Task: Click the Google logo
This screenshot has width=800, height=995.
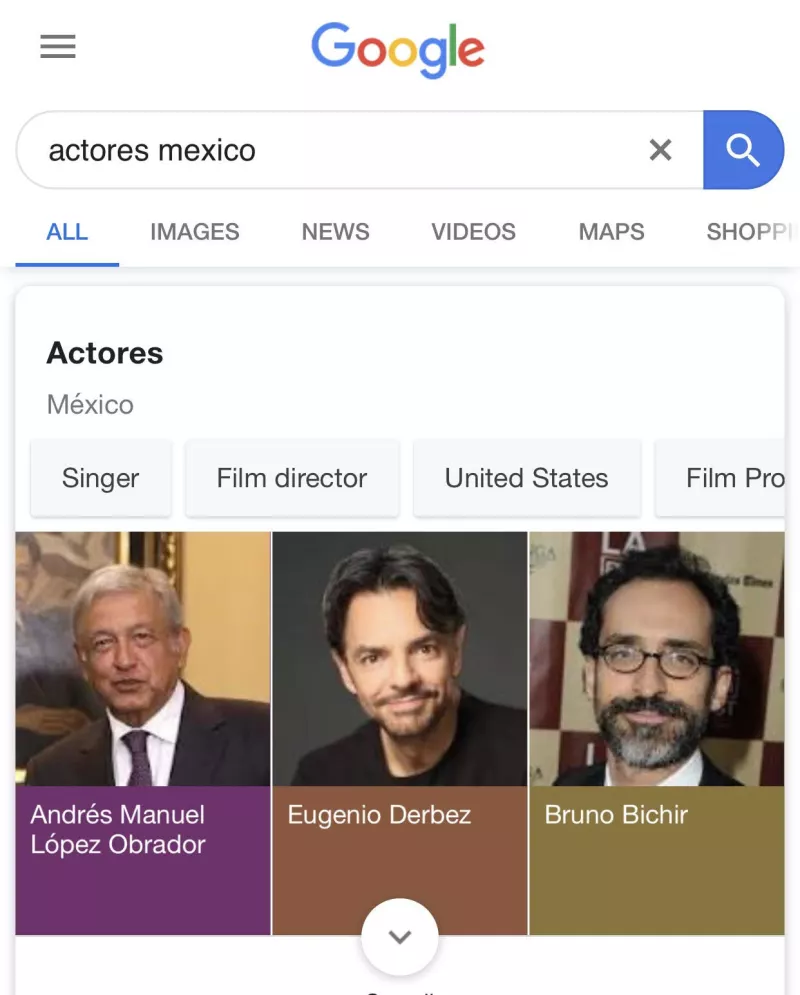Action: point(397,49)
